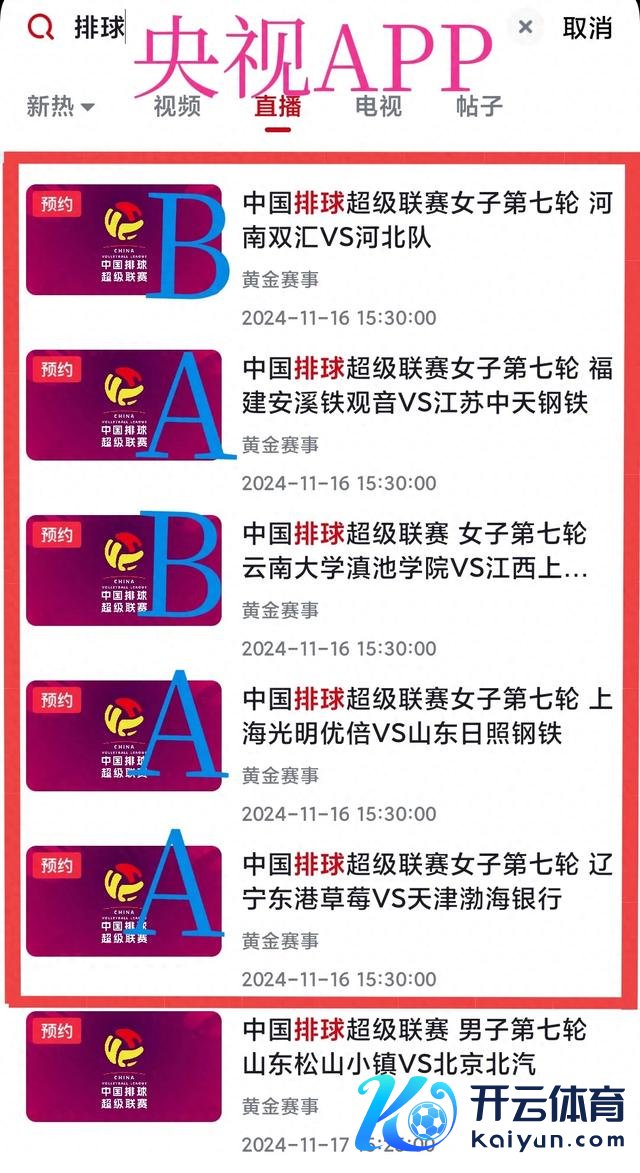Screen dimensions: 640x1173
Task: Cancel the search with 取消
Action: click(587, 28)
